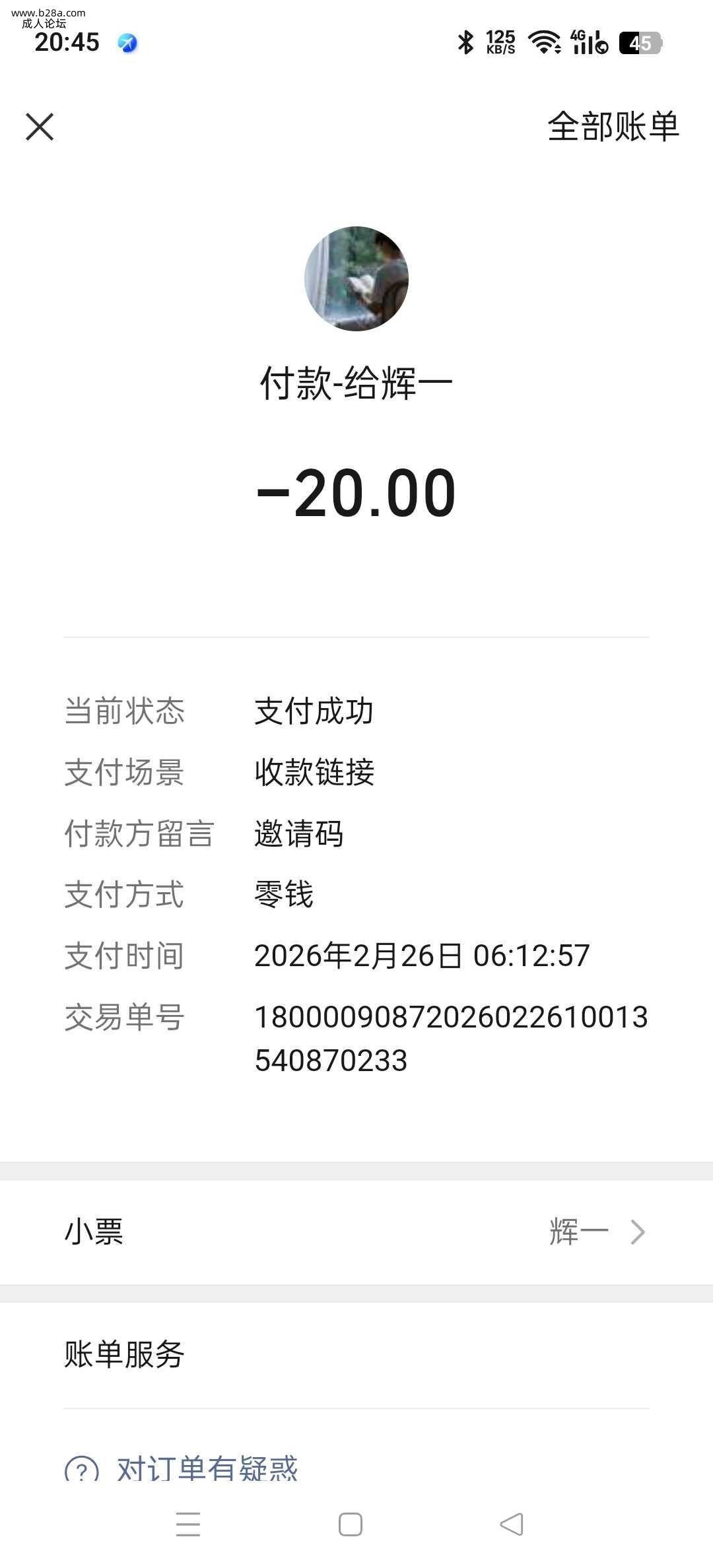This screenshot has height=1568, width=713.
Task: Close the payment detail page
Action: (x=40, y=127)
